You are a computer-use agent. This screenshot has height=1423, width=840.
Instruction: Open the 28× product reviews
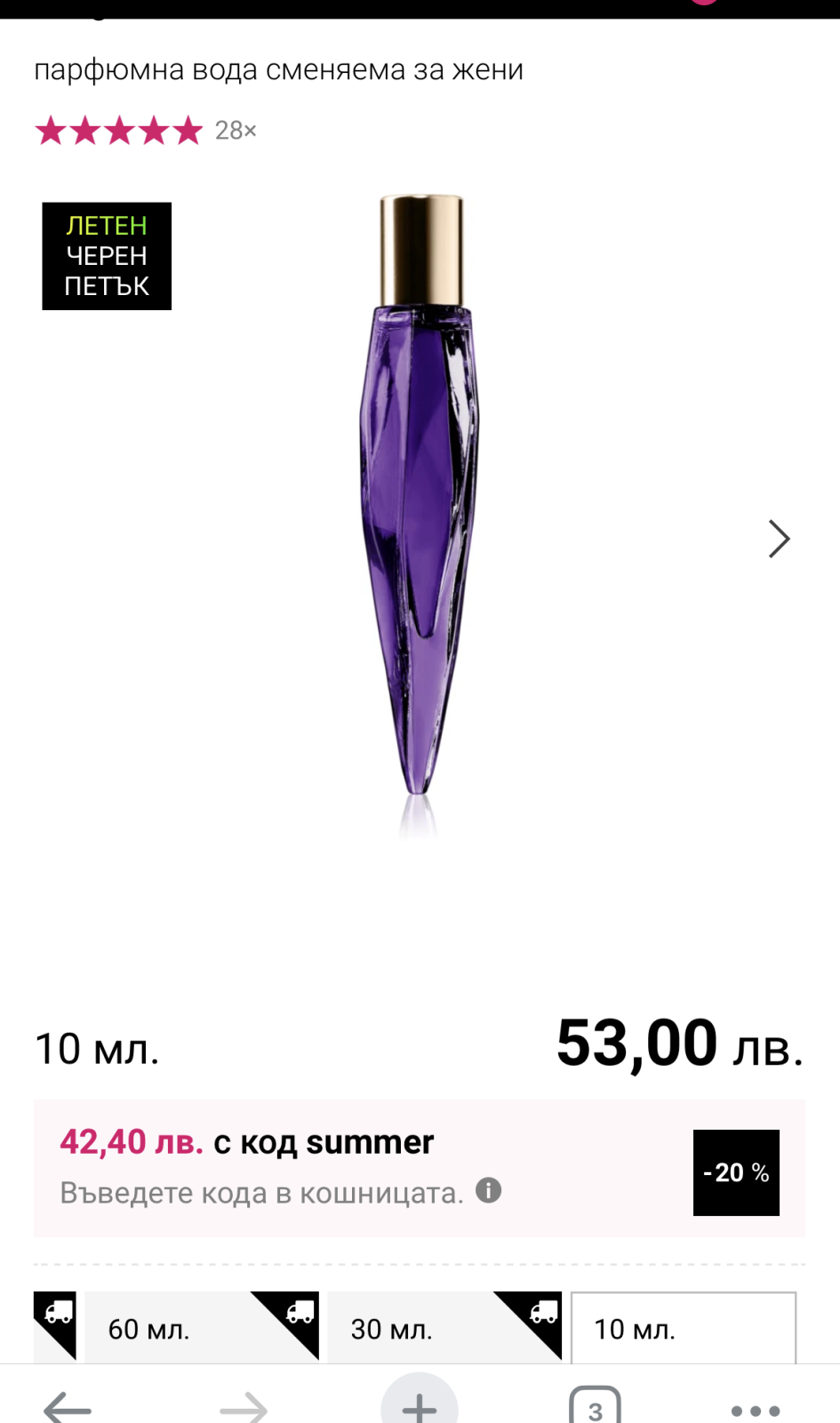pos(235,131)
